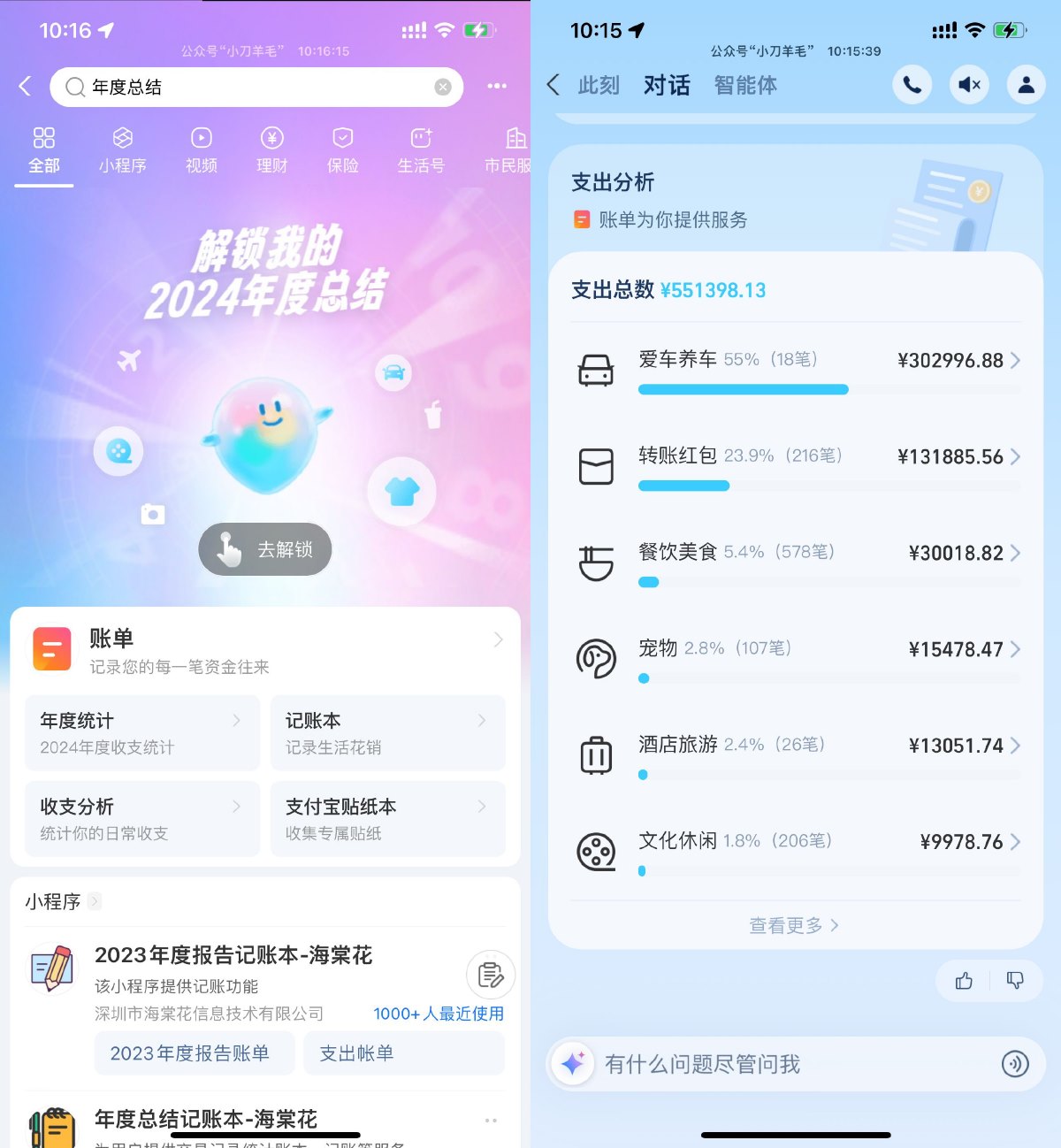1061x1148 pixels.
Task: Tap the 支出帐单 chip
Action: click(x=356, y=1053)
